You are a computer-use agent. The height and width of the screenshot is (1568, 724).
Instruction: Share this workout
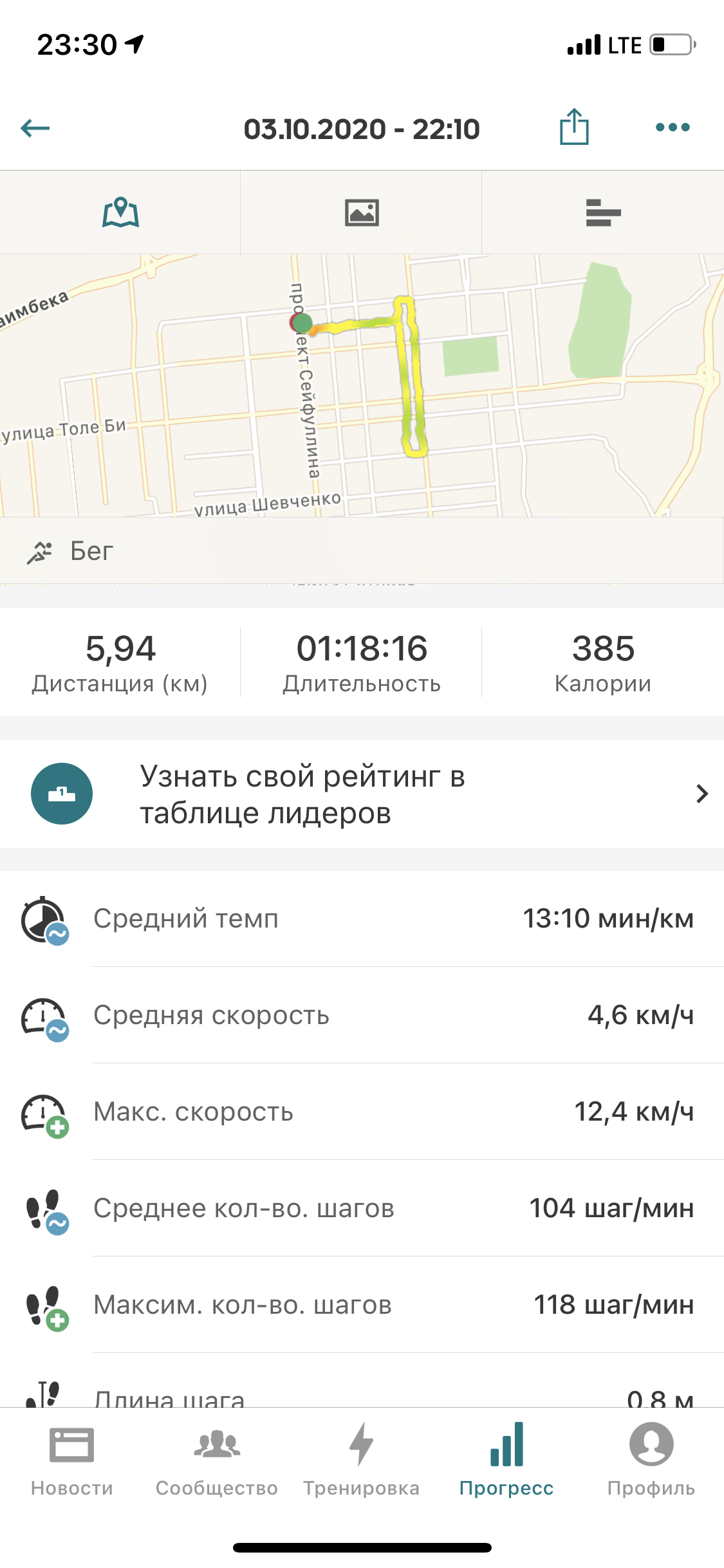(x=573, y=127)
